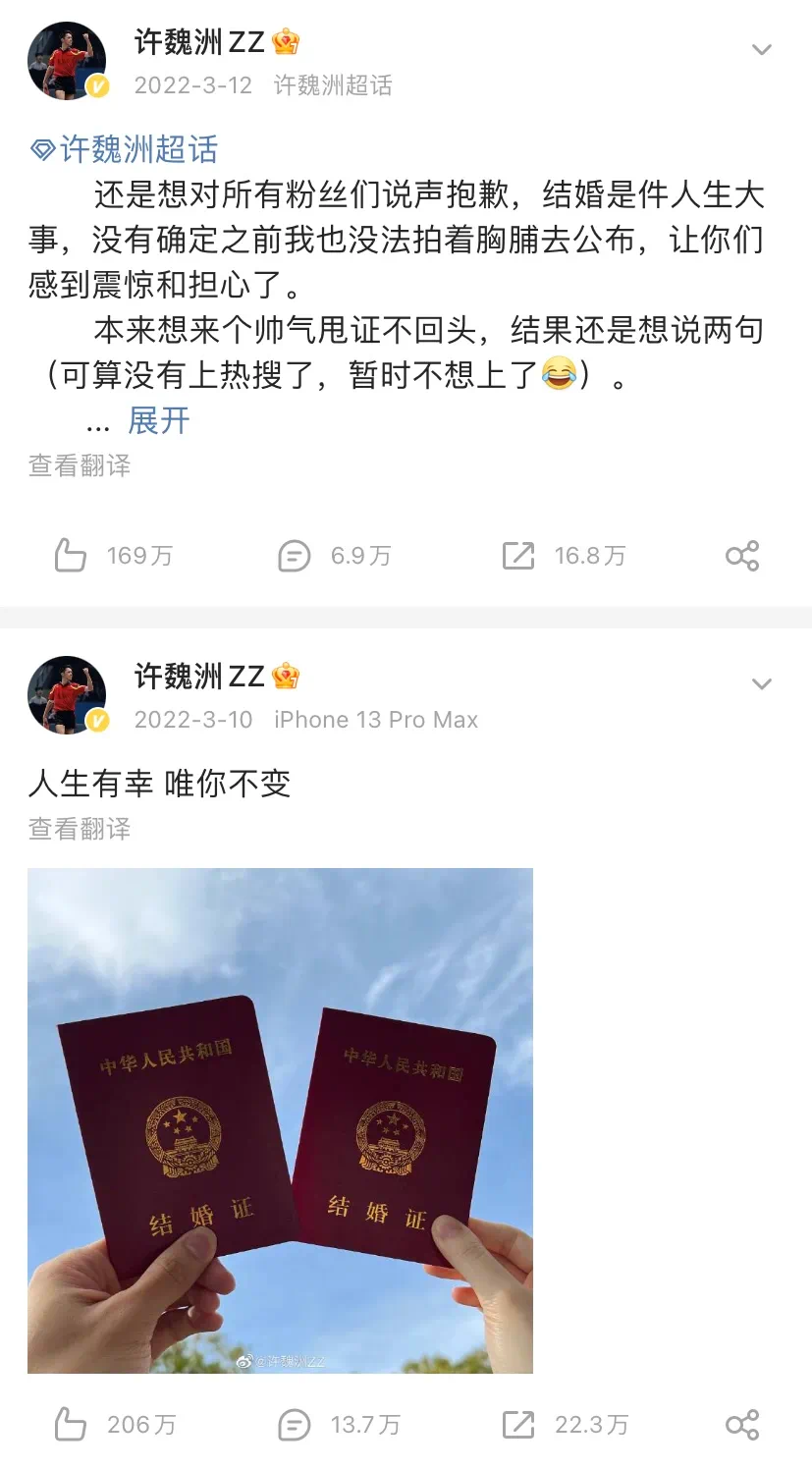Expand options chevron on the 2022-3-10 post
Screen dimensions: 812x1469
click(x=761, y=683)
